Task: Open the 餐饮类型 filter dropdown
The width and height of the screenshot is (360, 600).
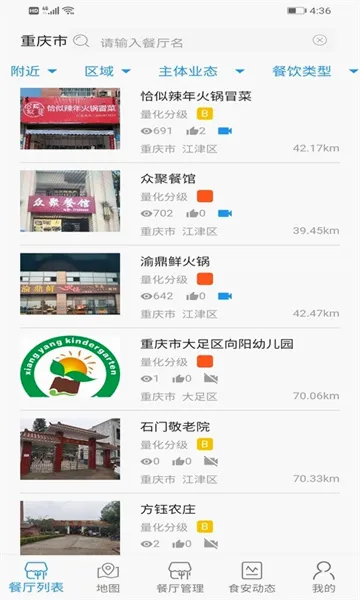Action: pyautogui.click(x=314, y=71)
